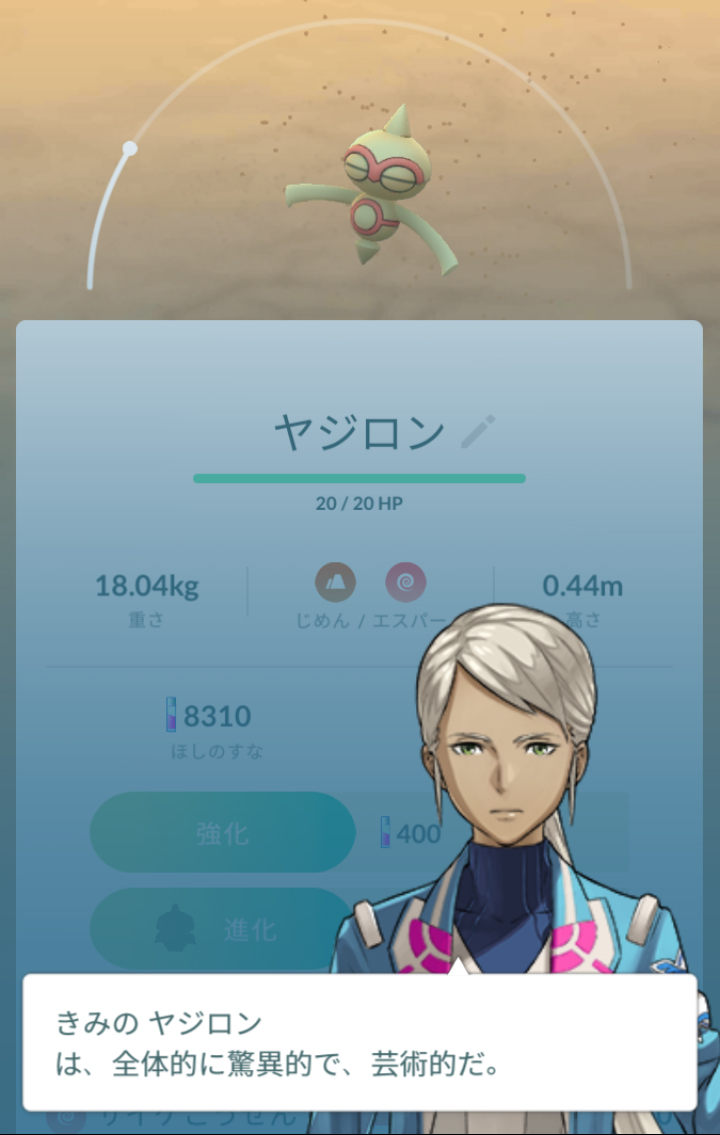Tap the 強化 power-up button
This screenshot has width=720, height=1135.
pos(222,832)
